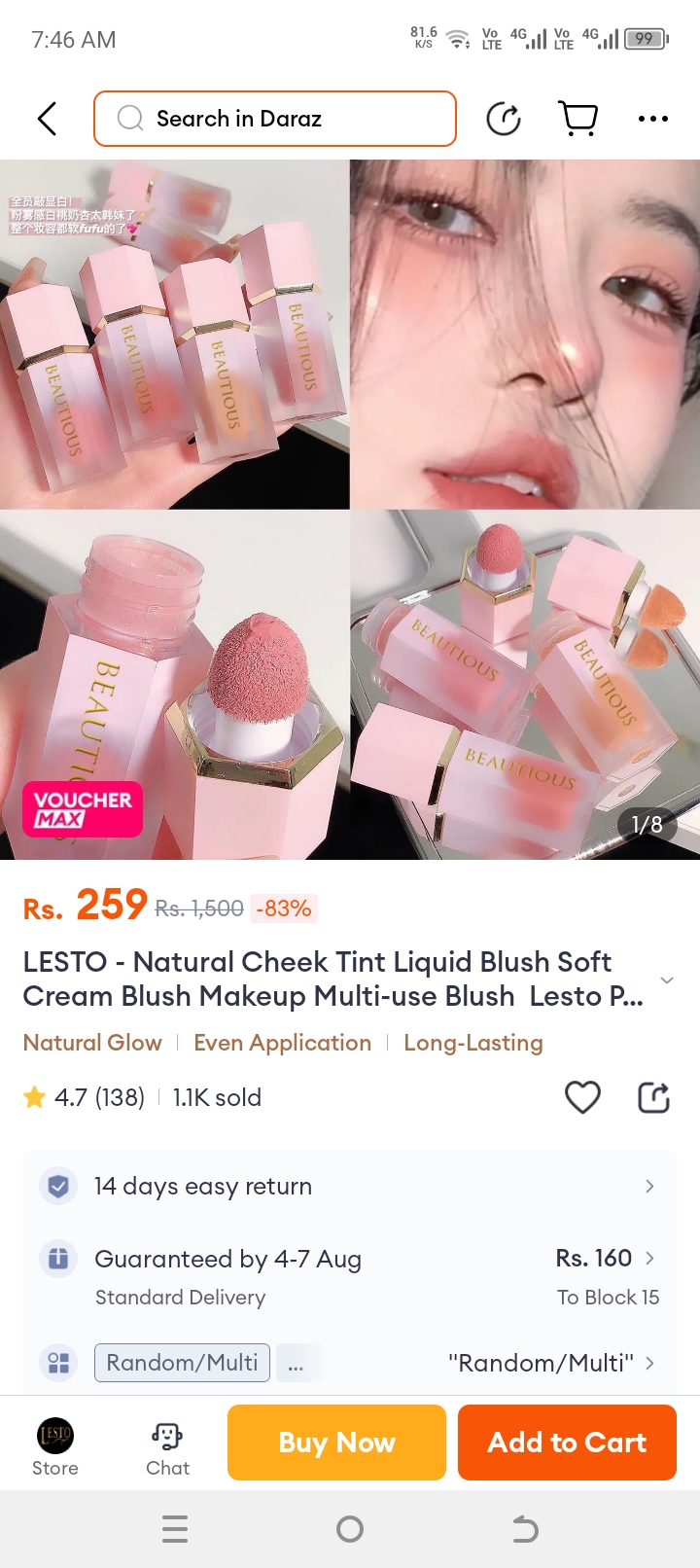Viewport: 700px width, 1568px height.
Task: Chat with the seller
Action: [x=167, y=1445]
